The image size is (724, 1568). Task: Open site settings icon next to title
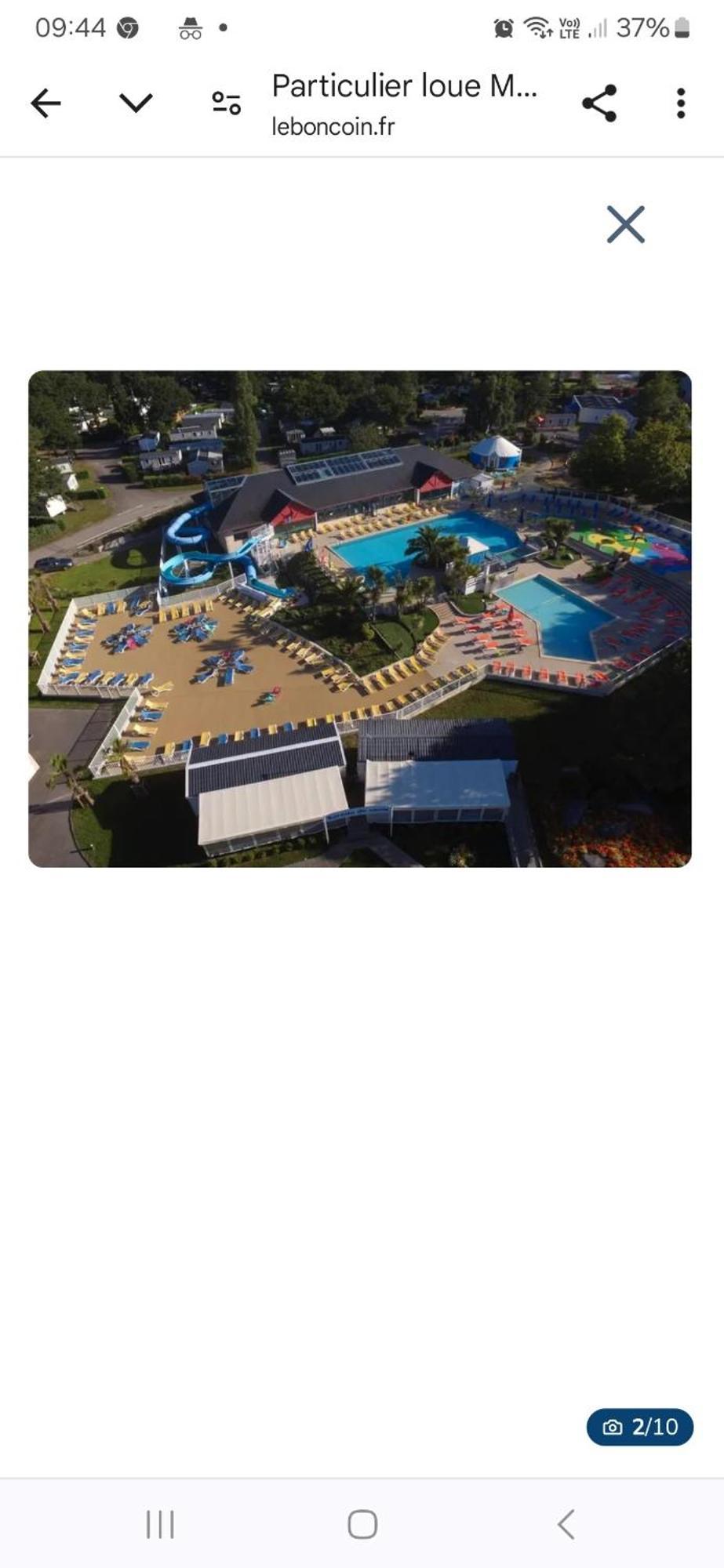(x=226, y=103)
